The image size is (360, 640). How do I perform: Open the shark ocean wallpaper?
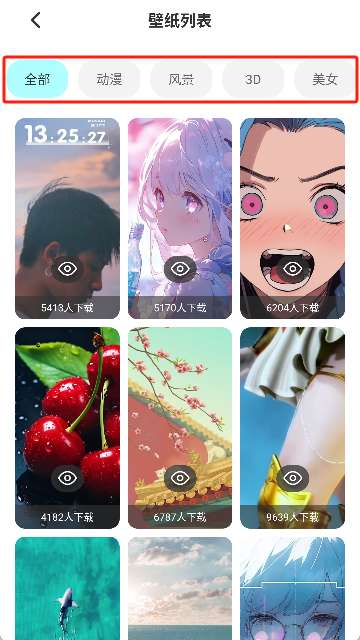67,589
